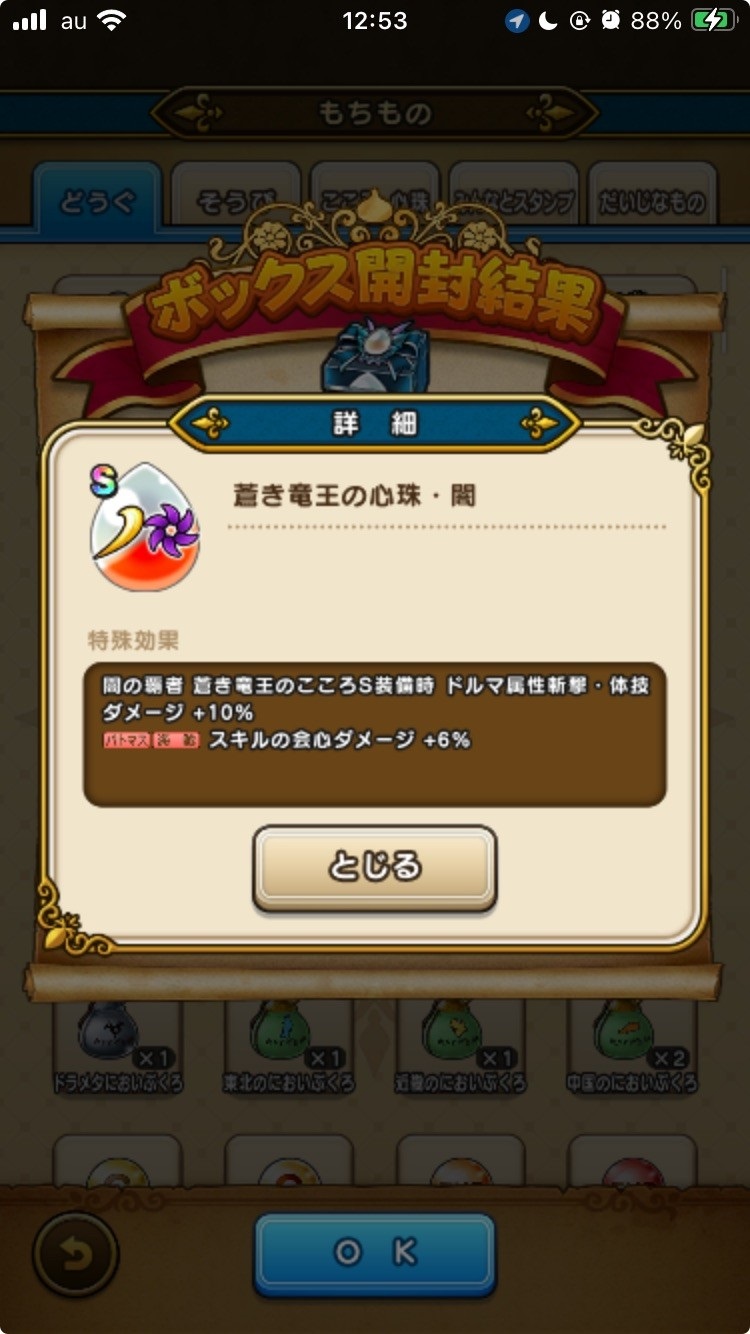Screen dimensions: 750x1334
Task: Close the detail dialog with とじる
Action: point(374,867)
